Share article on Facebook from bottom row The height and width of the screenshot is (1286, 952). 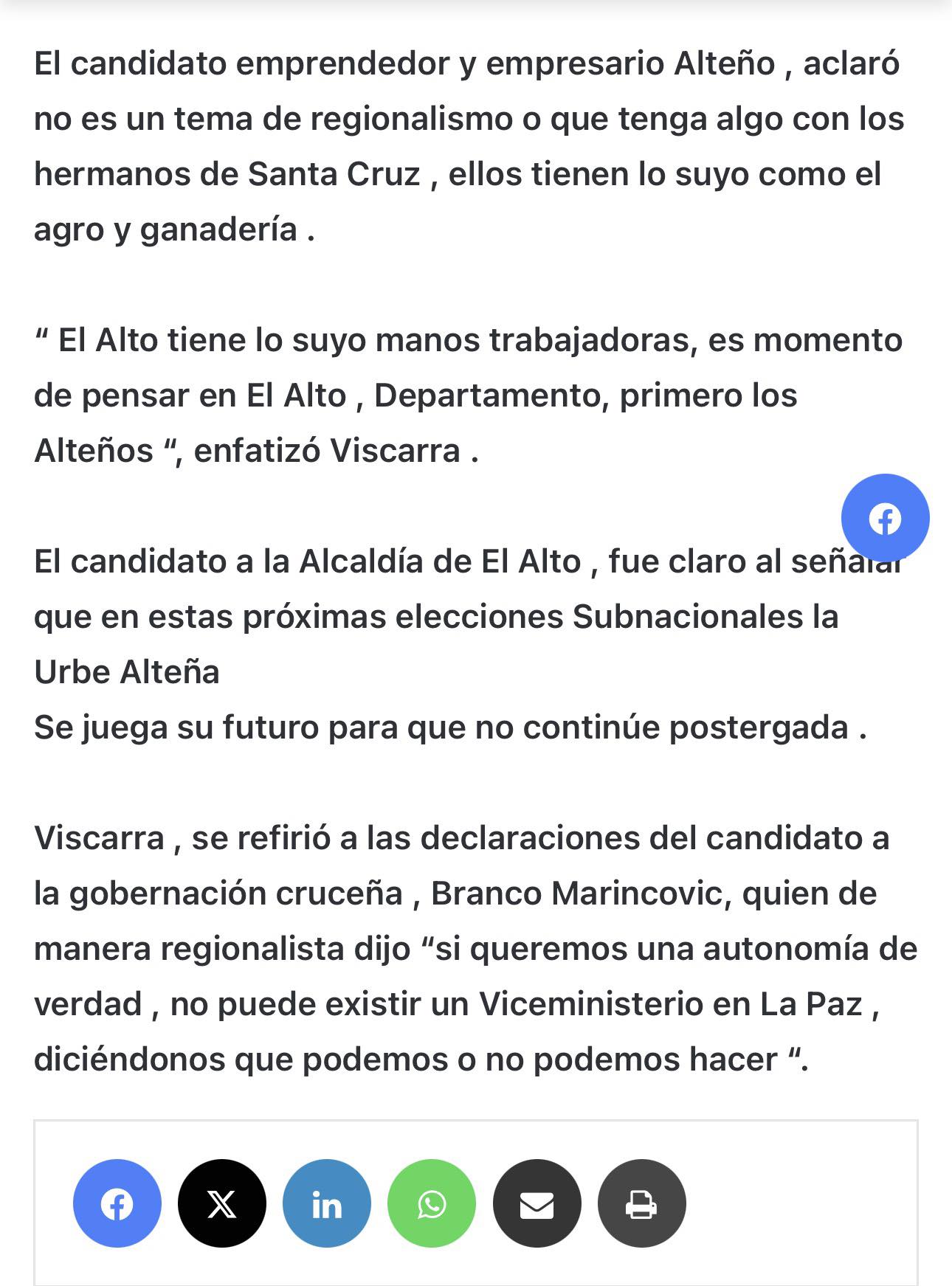point(117,1203)
